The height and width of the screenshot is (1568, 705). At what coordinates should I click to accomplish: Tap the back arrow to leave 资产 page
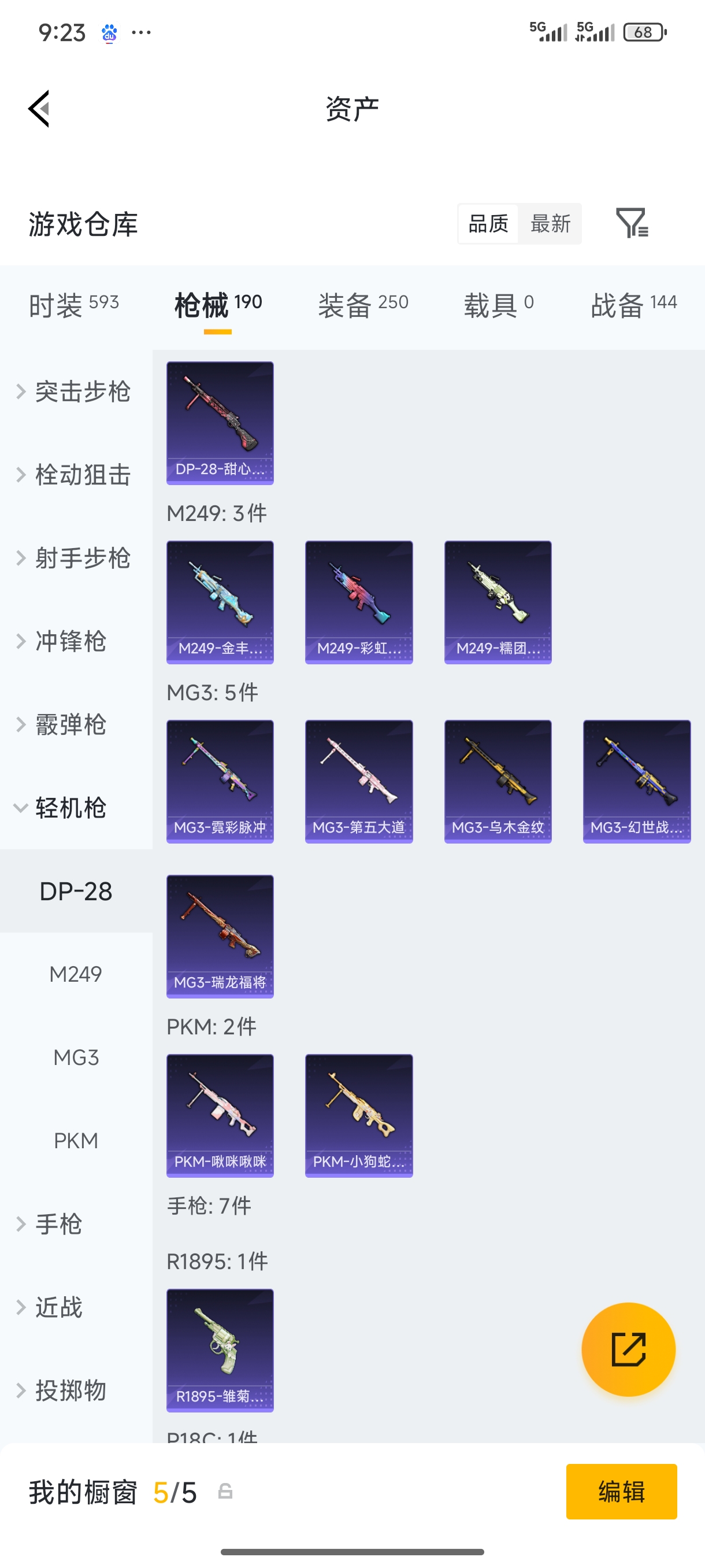click(x=38, y=108)
